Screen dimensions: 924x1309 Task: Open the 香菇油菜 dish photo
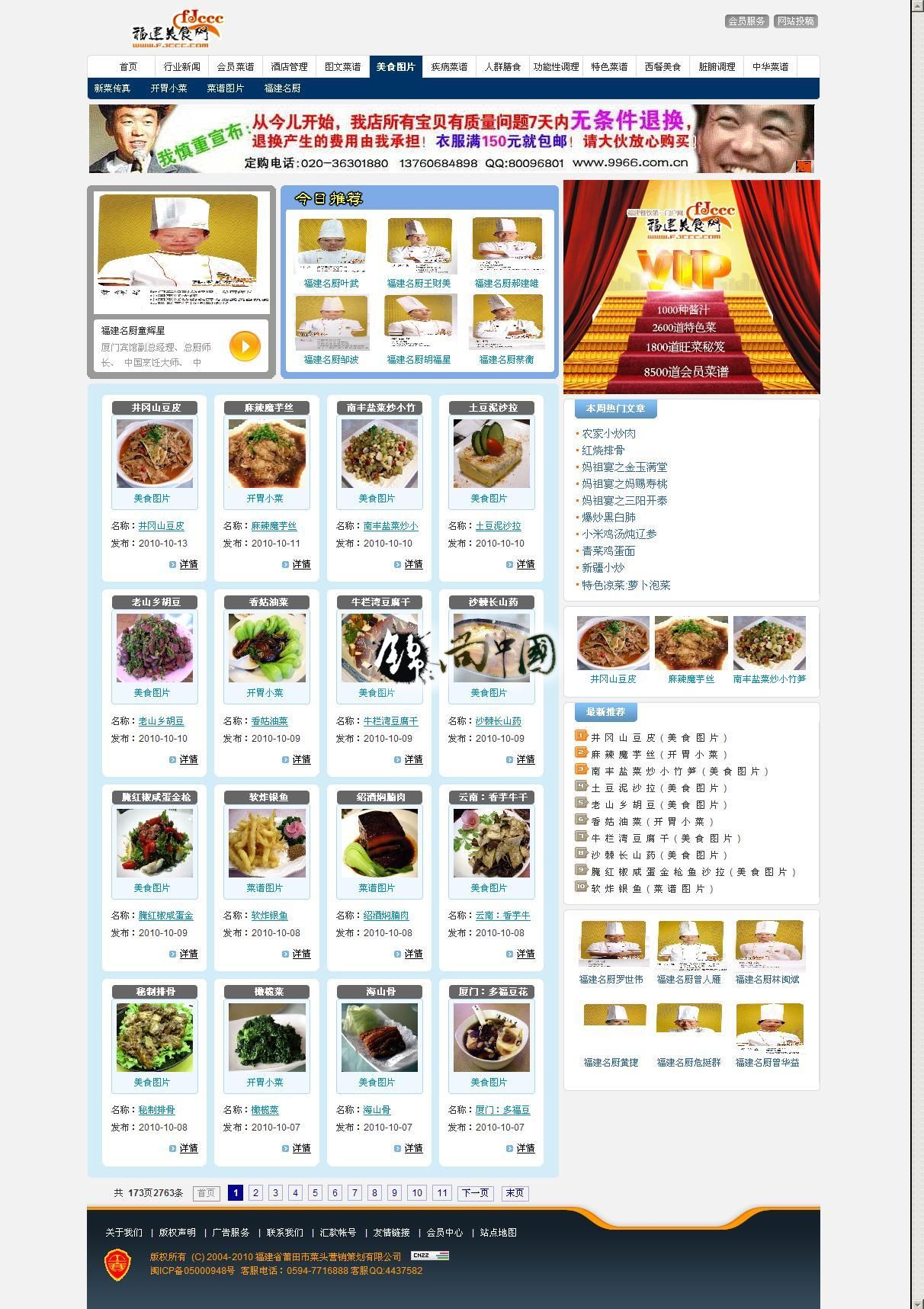pos(267,648)
